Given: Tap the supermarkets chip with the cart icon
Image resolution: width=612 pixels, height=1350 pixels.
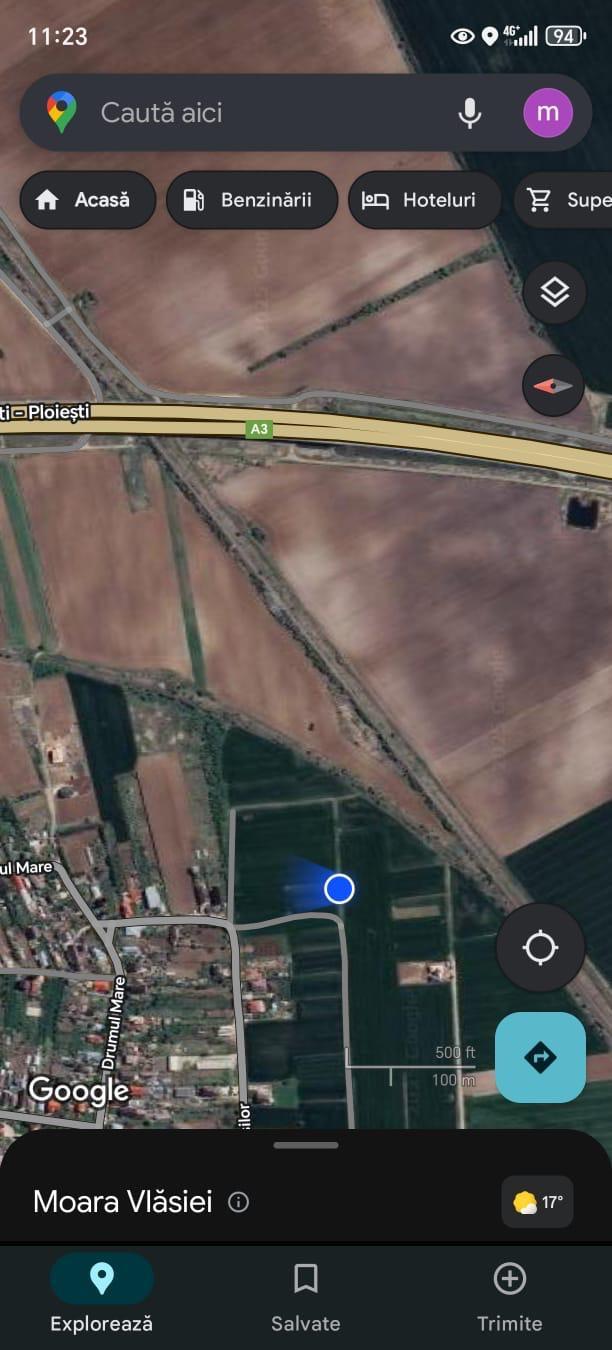Looking at the screenshot, I should [566, 200].
